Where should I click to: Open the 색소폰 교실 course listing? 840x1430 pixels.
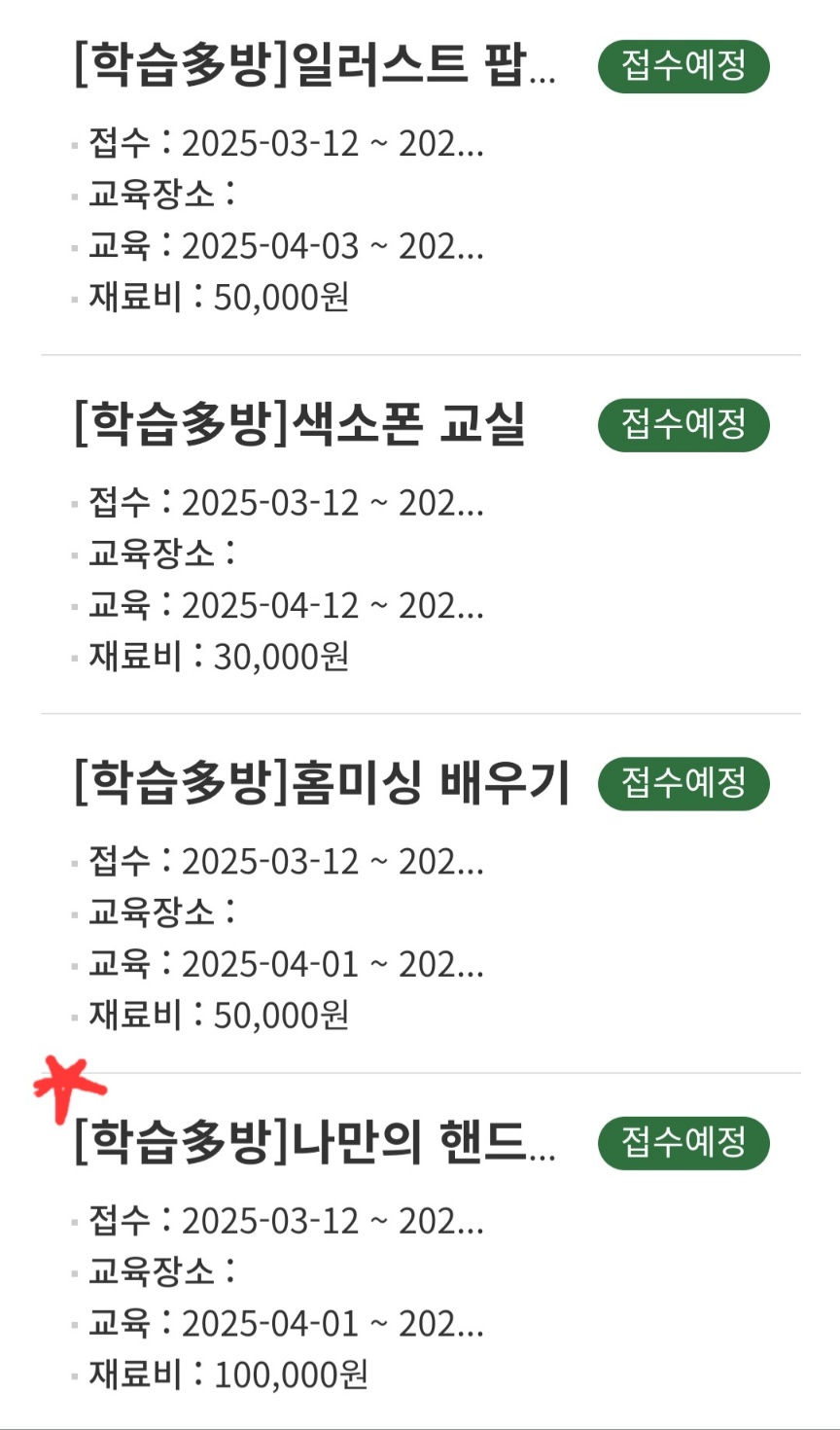pyautogui.click(x=299, y=424)
